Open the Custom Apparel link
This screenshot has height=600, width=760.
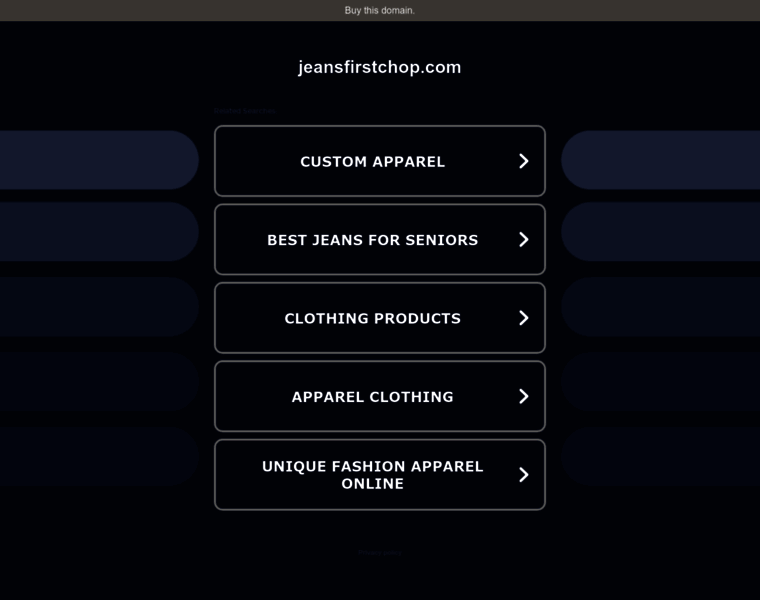[379, 161]
